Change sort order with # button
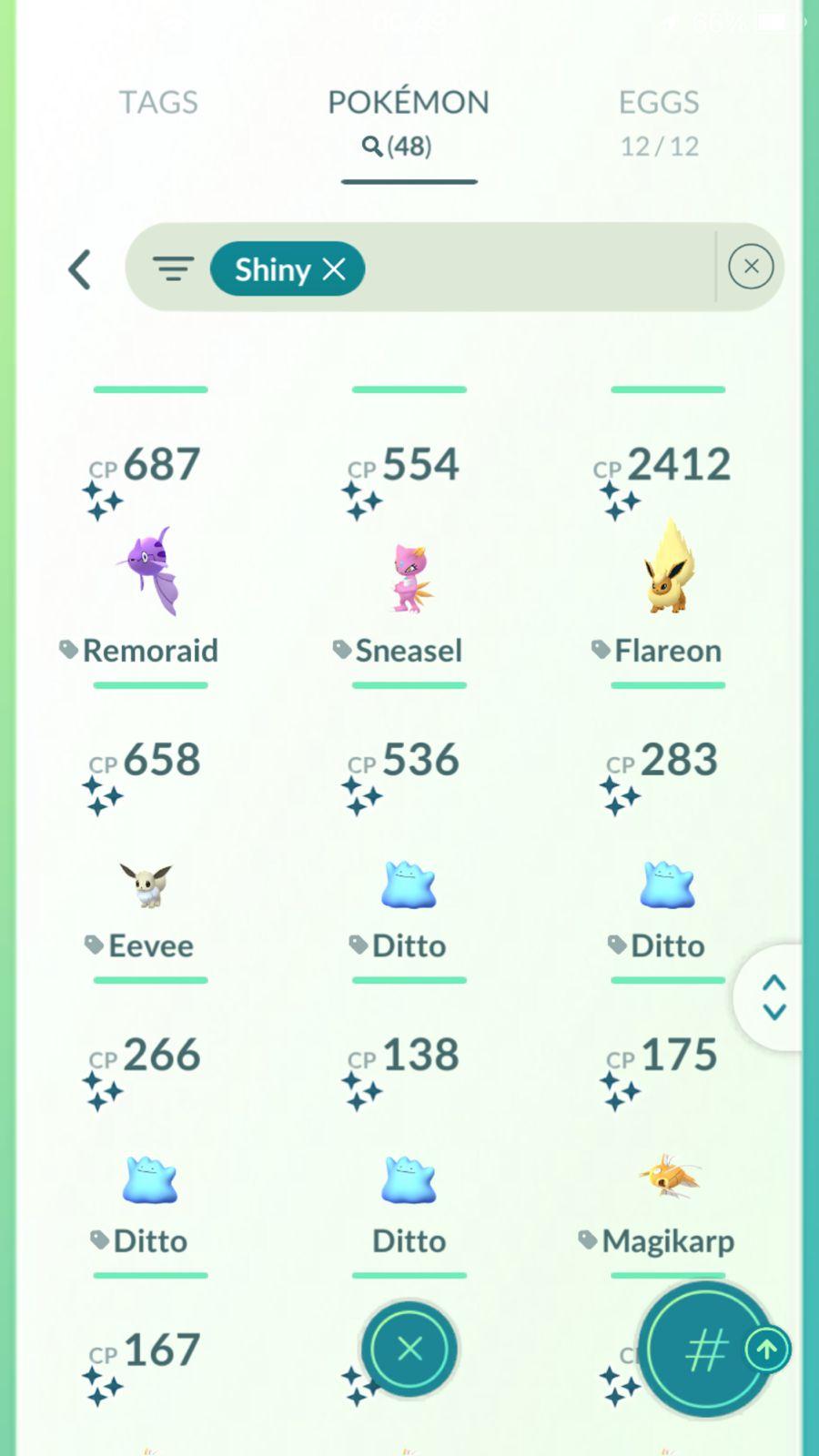 tap(706, 1350)
